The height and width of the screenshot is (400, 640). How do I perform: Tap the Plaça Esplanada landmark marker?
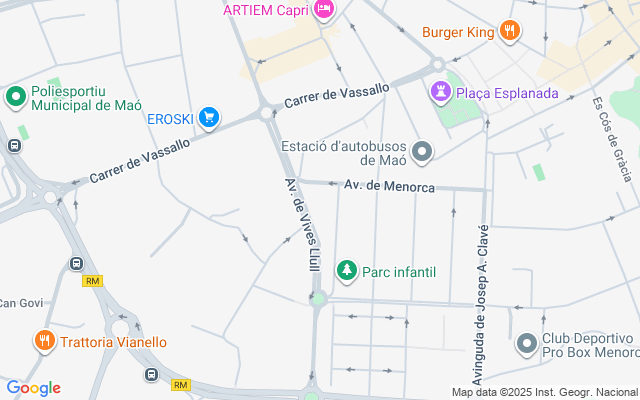coord(440,93)
